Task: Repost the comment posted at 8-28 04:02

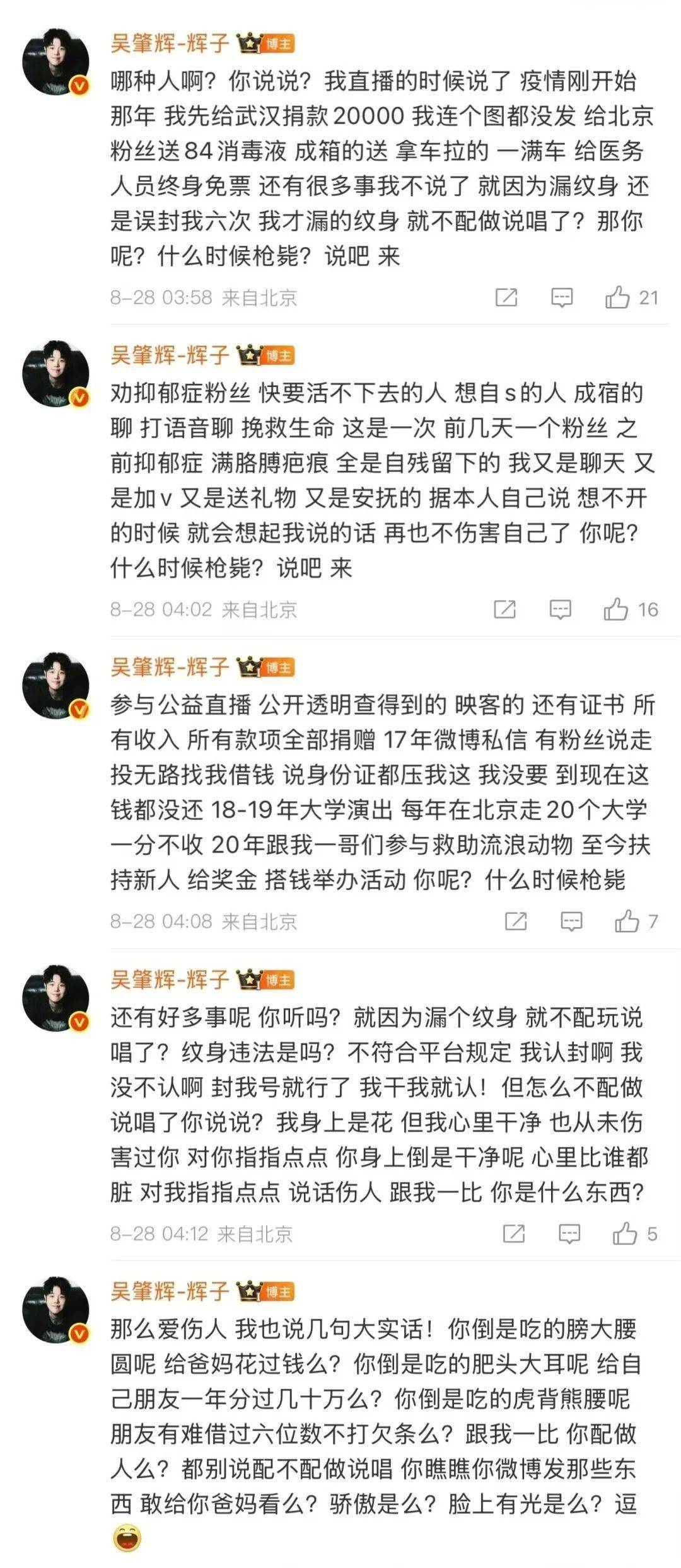Action: tap(504, 609)
